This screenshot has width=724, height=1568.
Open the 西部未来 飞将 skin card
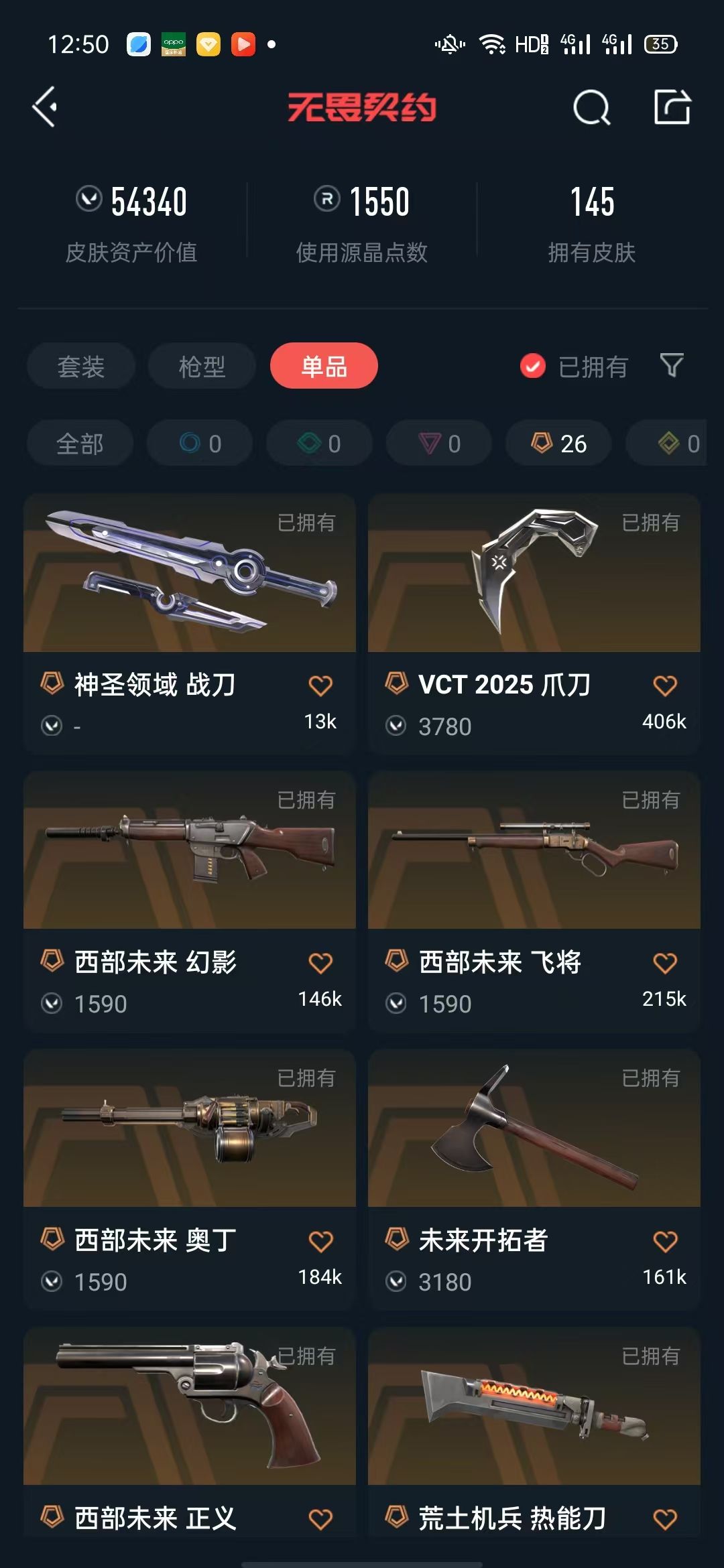pyautogui.click(x=534, y=902)
